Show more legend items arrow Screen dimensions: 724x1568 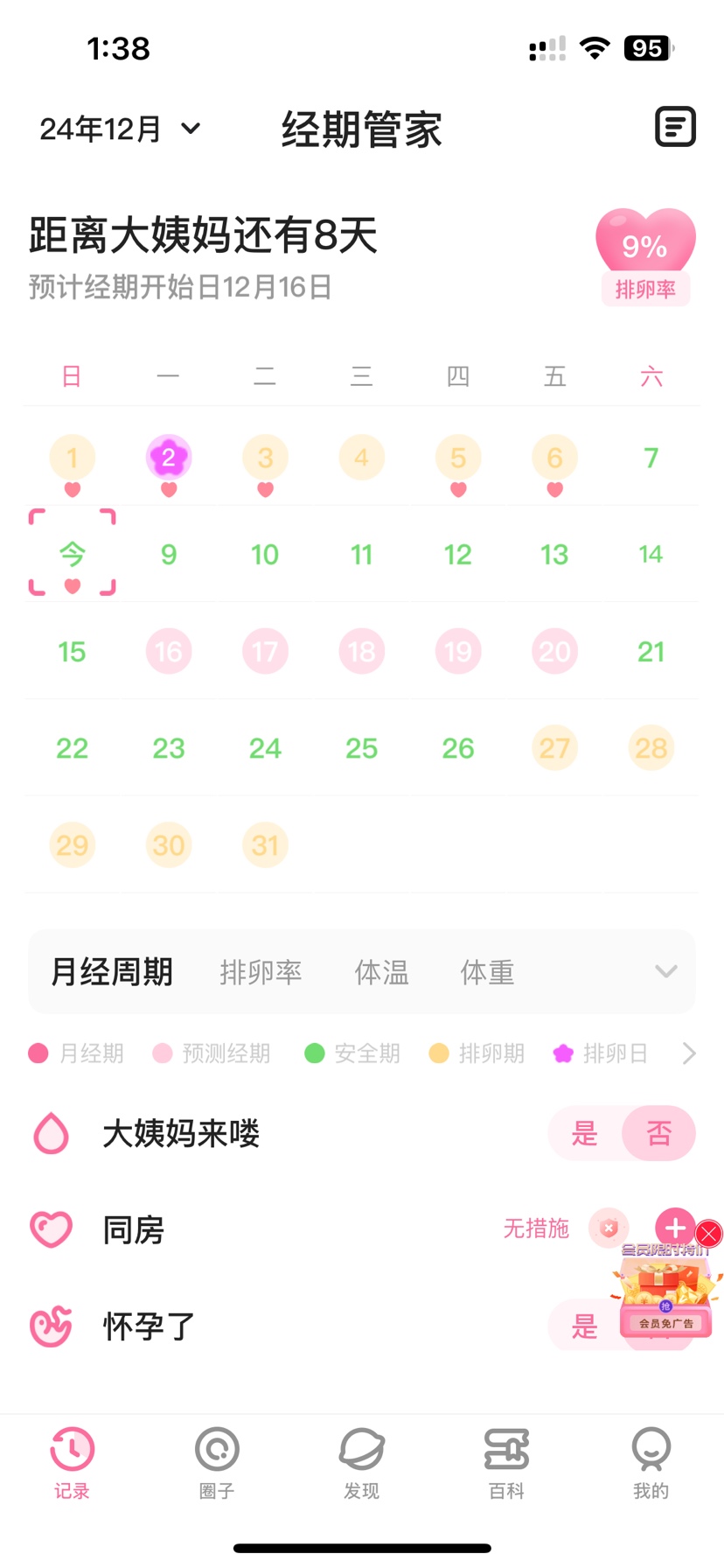coord(689,1053)
